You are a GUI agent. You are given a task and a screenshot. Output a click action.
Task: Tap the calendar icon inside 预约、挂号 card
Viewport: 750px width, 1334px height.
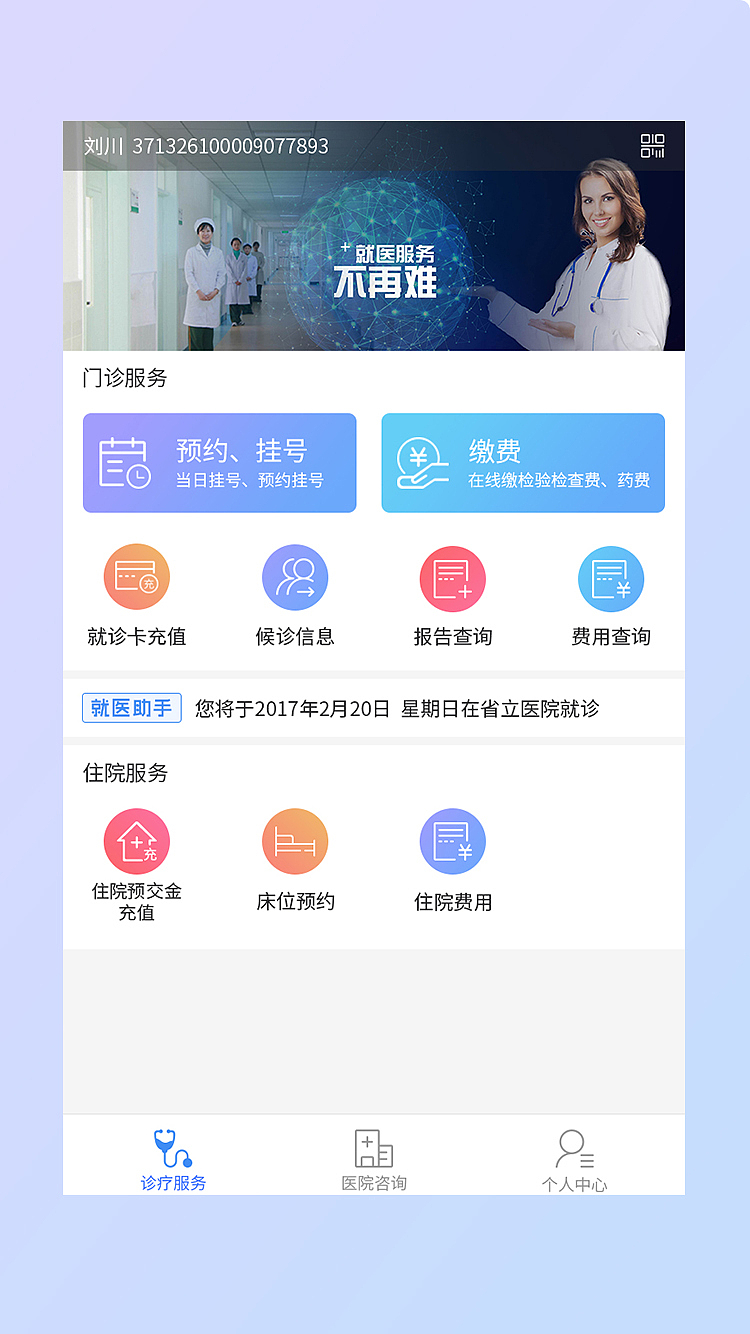(x=130, y=462)
